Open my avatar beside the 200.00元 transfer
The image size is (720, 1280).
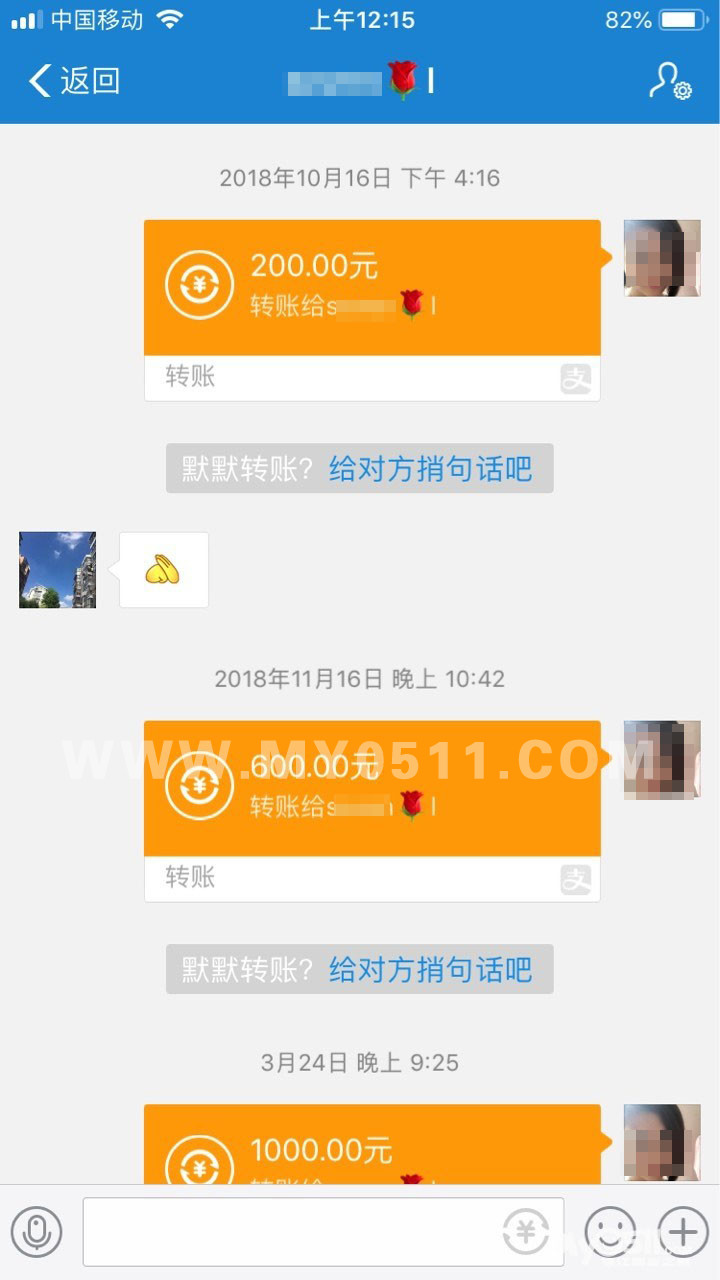[662, 258]
